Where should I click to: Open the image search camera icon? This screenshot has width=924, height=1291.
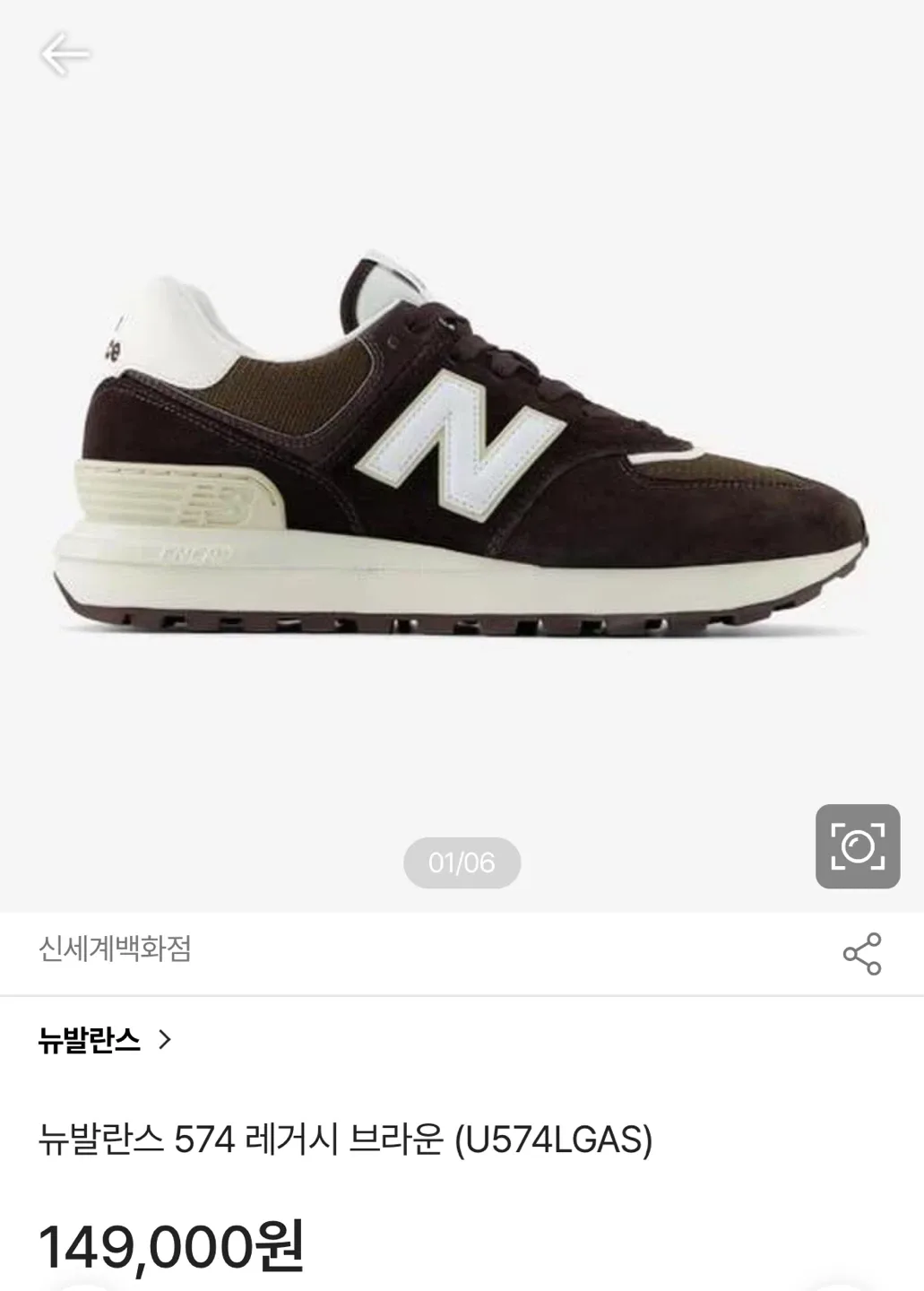pos(858,846)
